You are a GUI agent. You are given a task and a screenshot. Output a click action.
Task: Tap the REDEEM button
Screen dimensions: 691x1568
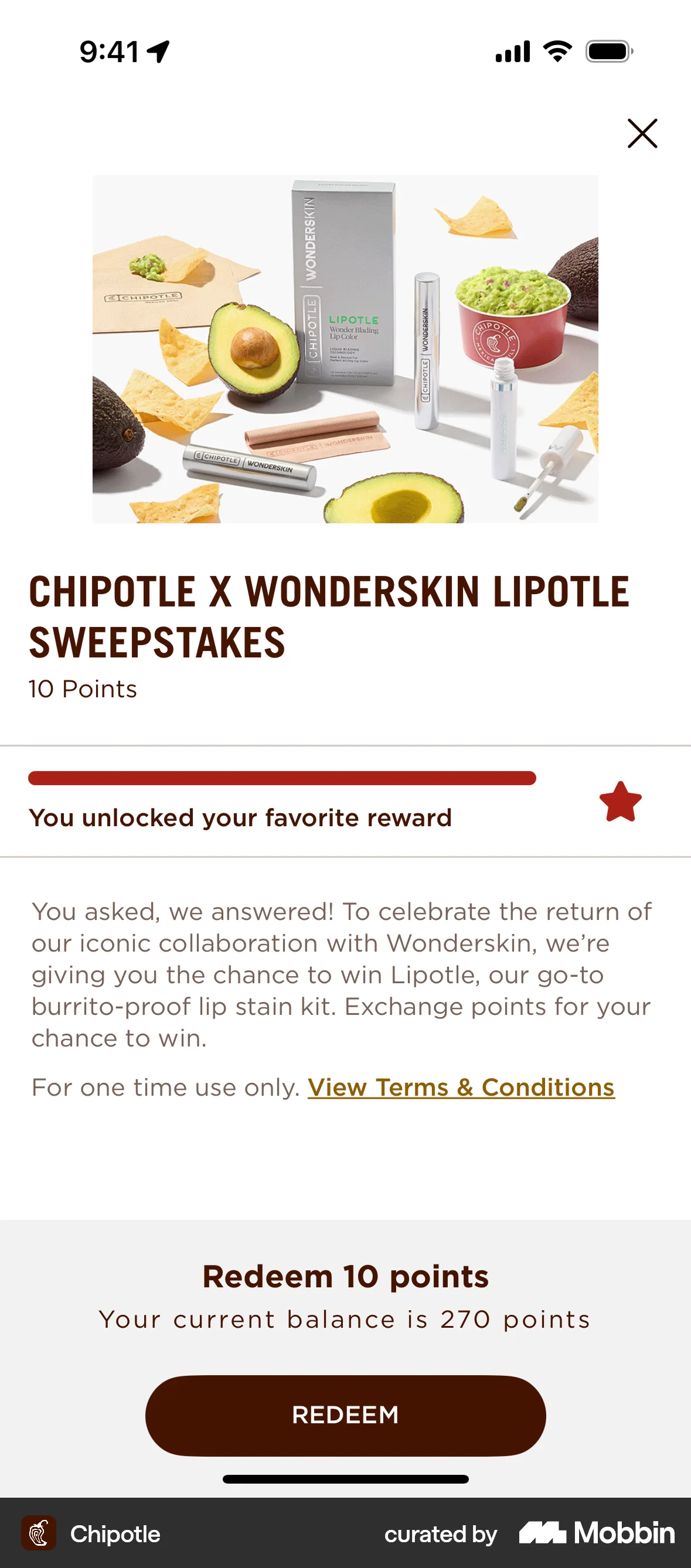click(345, 1414)
